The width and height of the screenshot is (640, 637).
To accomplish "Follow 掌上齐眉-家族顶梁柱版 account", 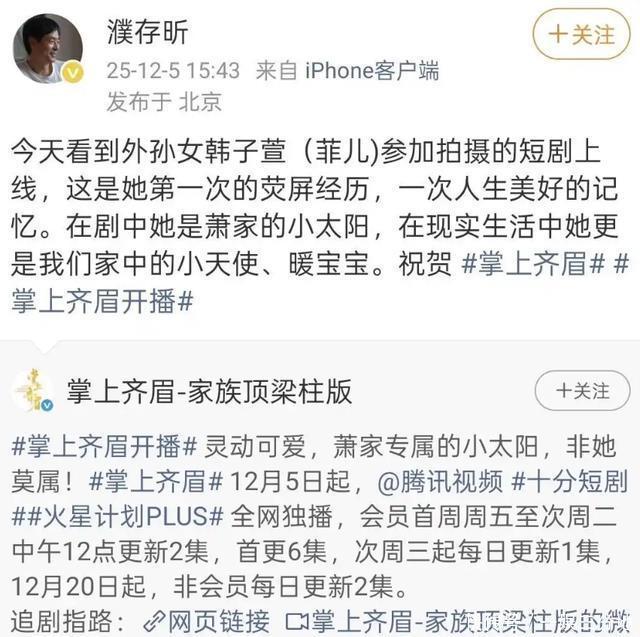I will point(582,391).
